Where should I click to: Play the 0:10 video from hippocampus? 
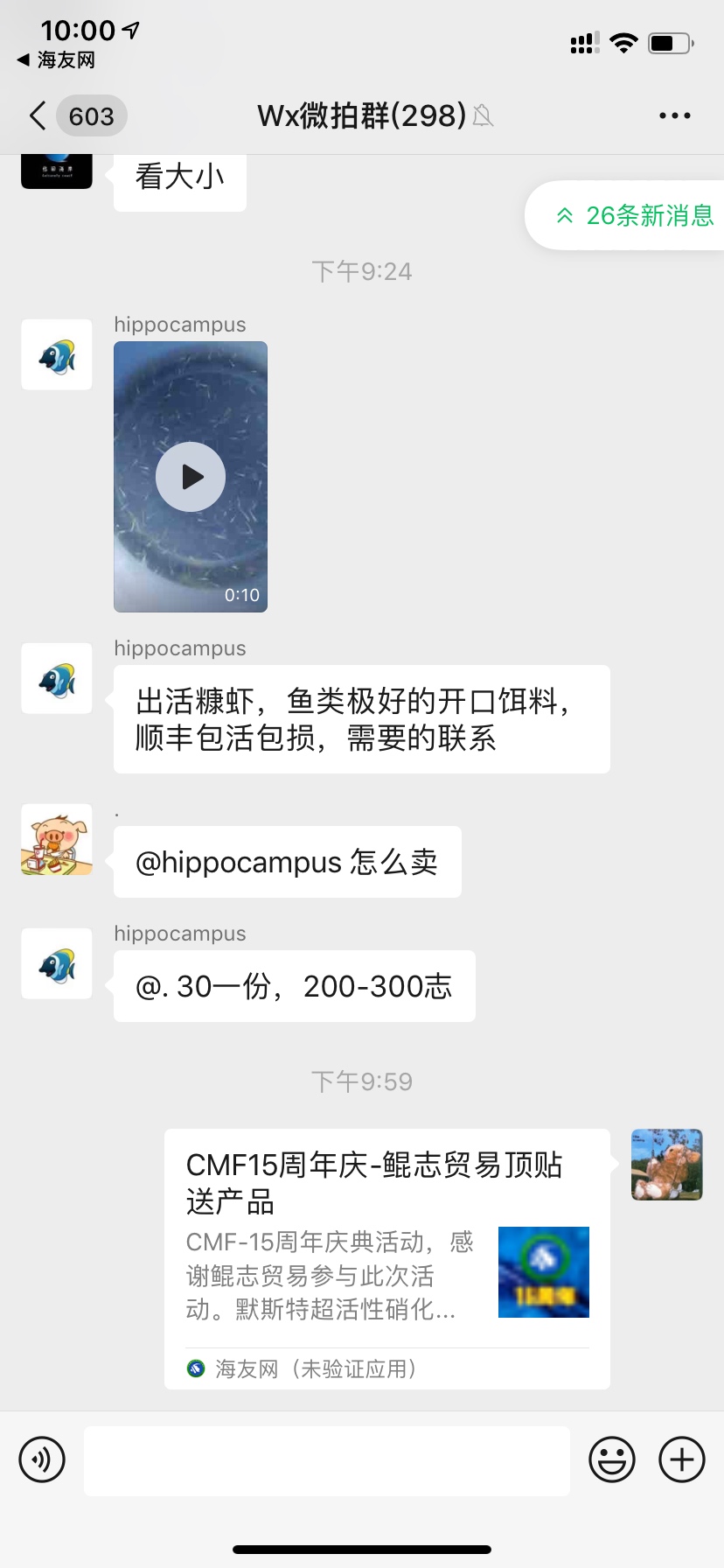191,477
